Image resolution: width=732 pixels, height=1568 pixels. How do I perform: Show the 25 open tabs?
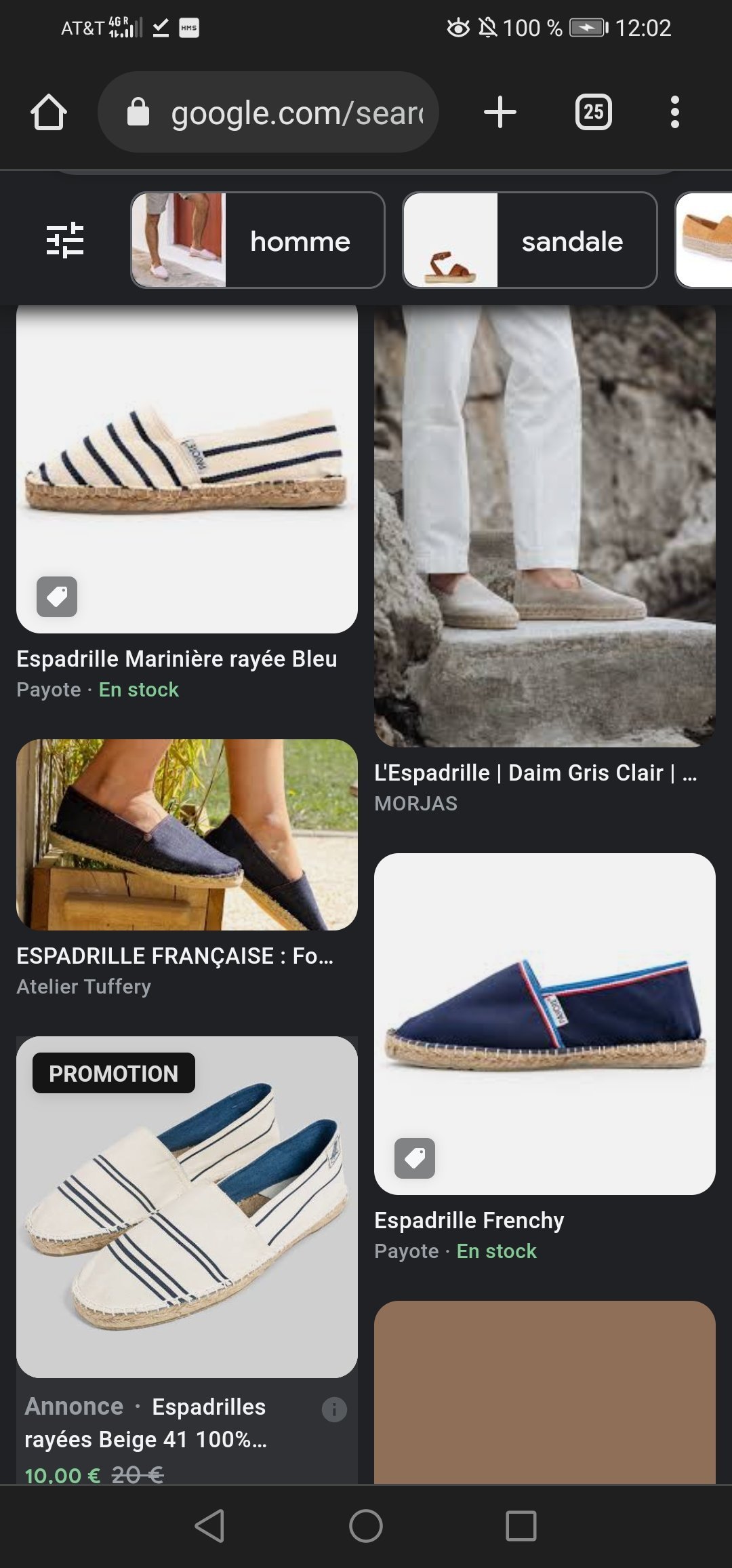coord(593,112)
